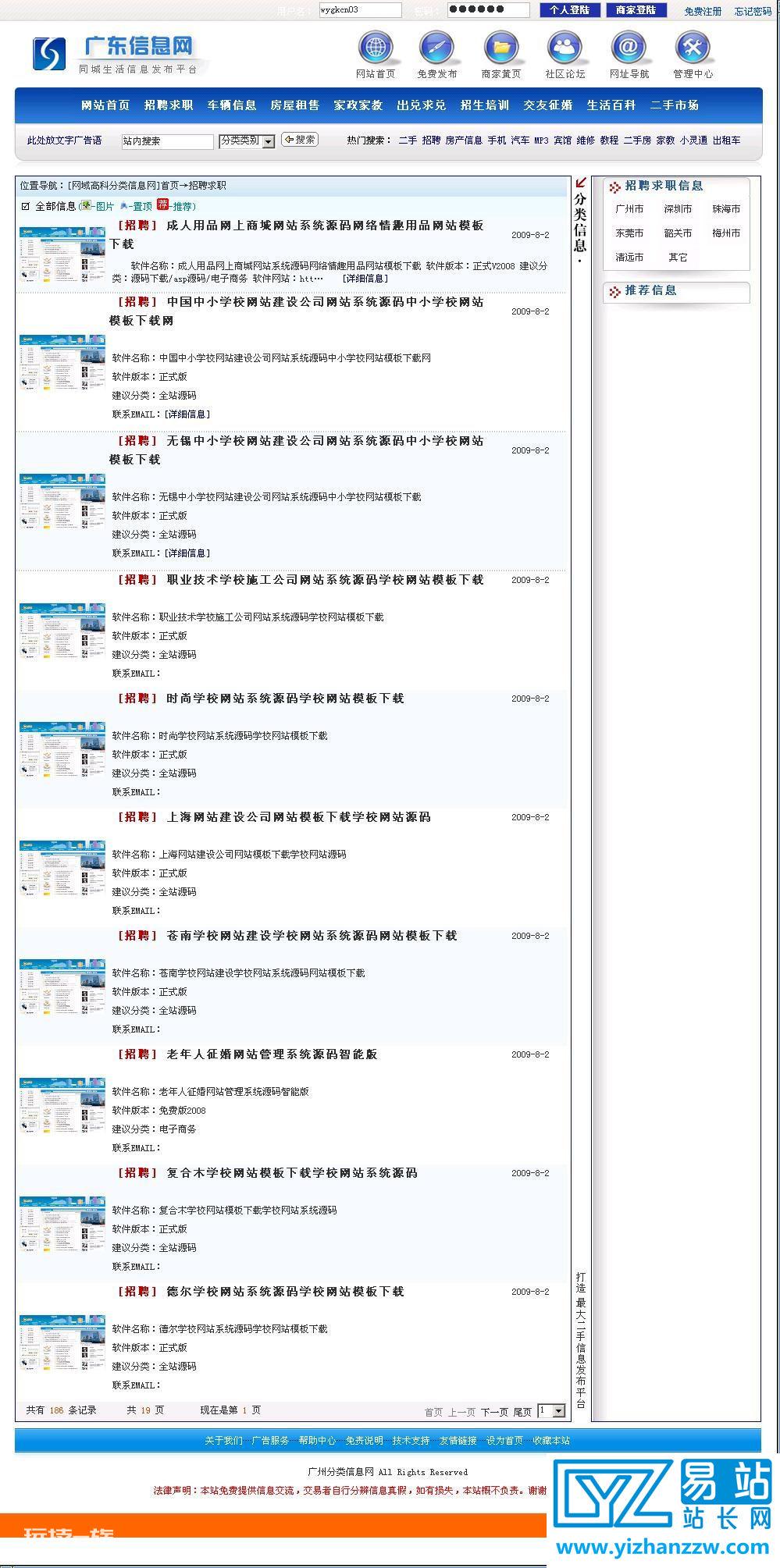The height and width of the screenshot is (1568, 780).
Task: Open listing 老年人征婚网站管理系统源码智能版
Action: tap(272, 1054)
